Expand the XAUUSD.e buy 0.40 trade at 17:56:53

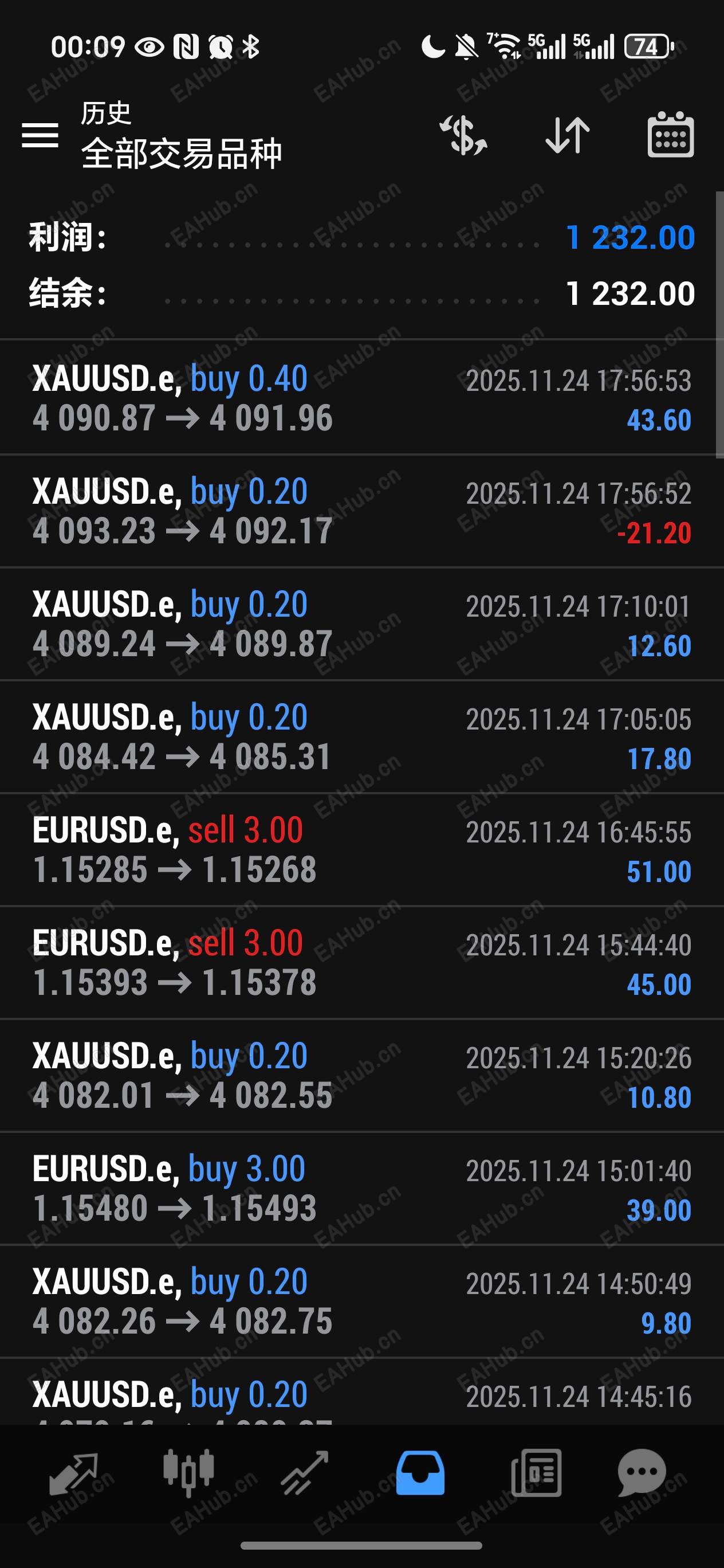click(361, 398)
